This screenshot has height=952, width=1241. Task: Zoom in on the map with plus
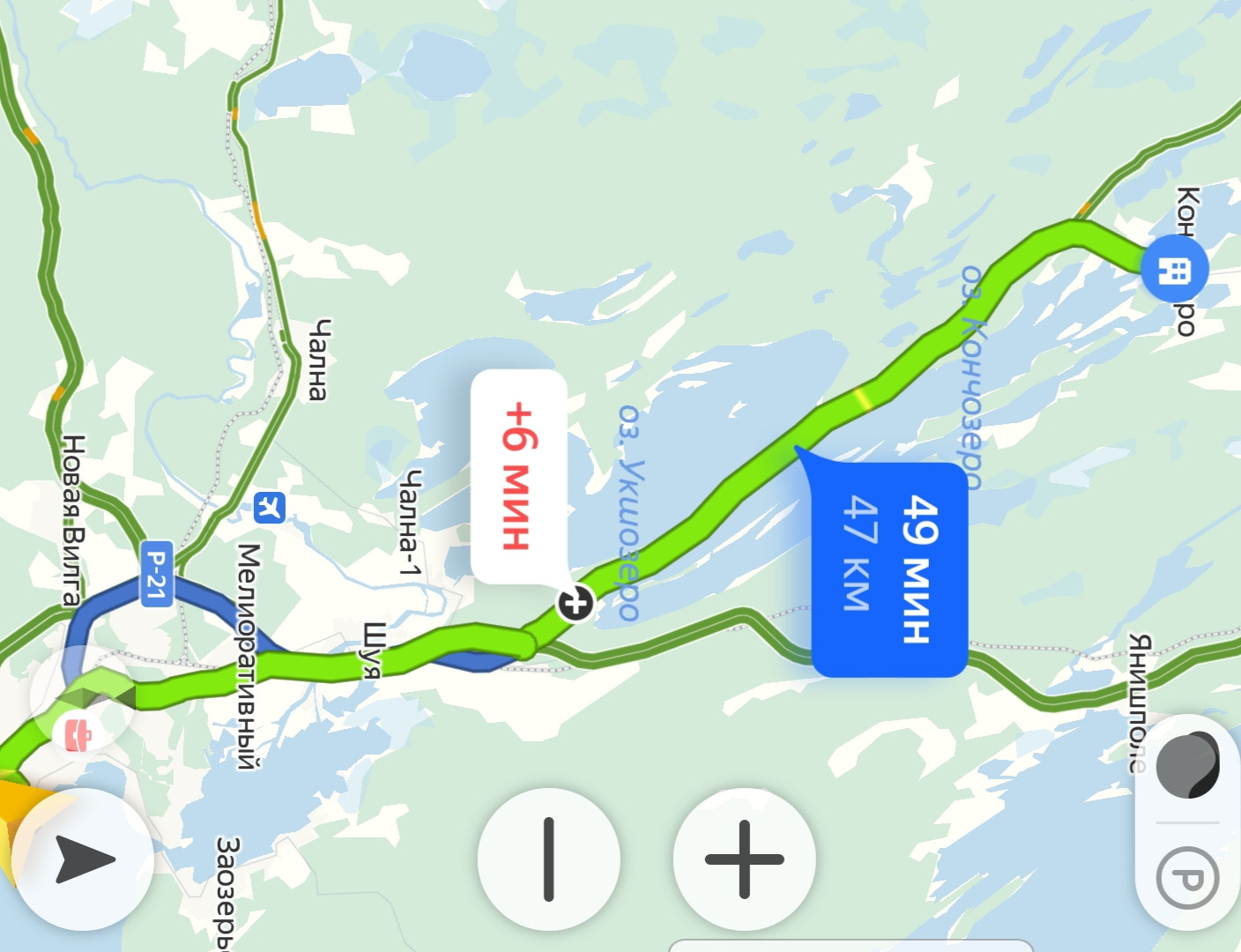pyautogui.click(x=745, y=859)
